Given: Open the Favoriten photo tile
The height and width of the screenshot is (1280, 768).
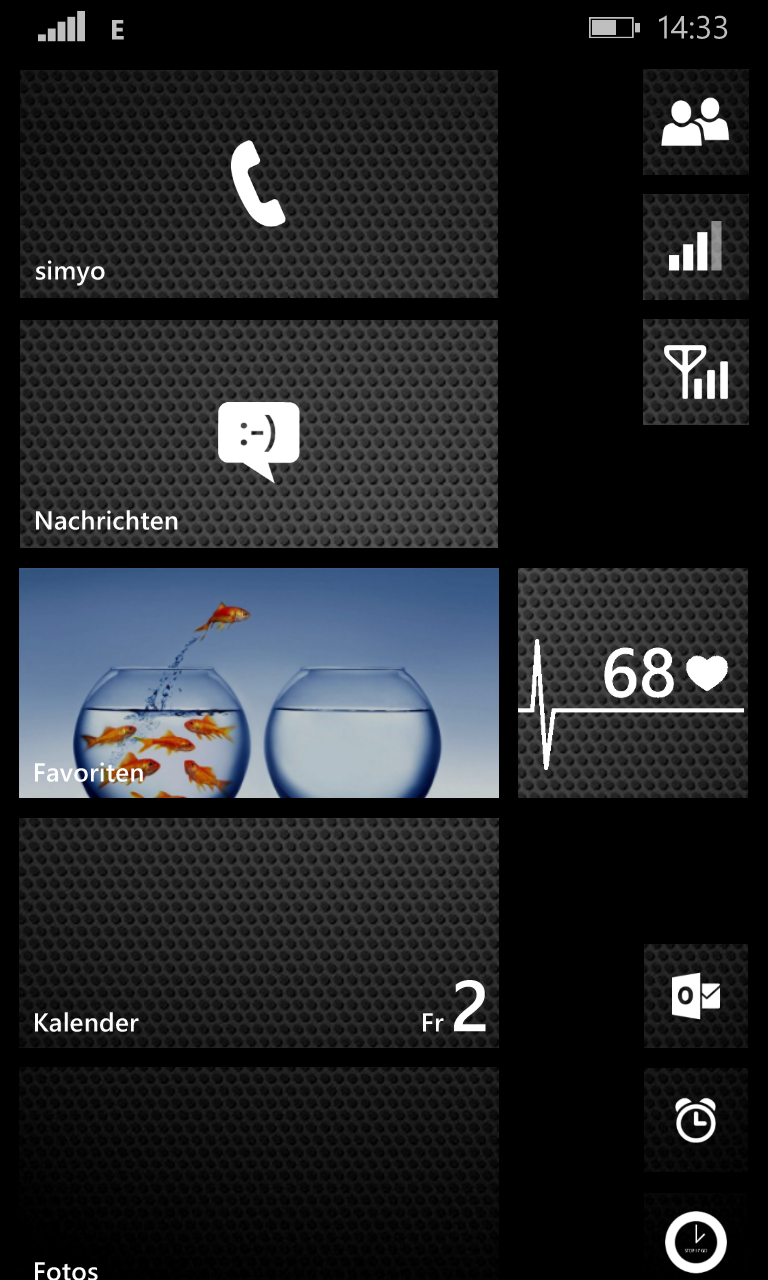Looking at the screenshot, I should coord(258,683).
